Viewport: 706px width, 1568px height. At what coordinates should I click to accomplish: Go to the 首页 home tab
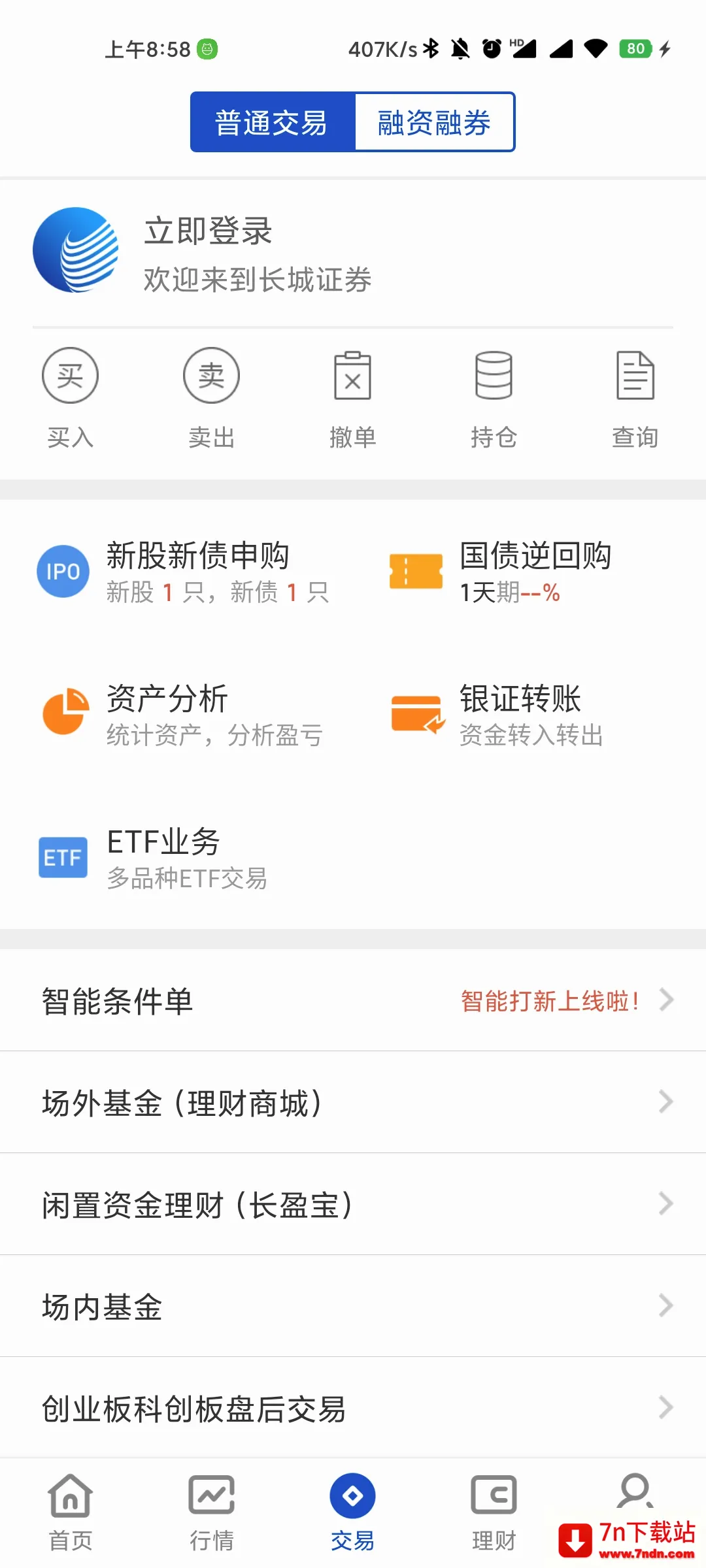point(70,1512)
